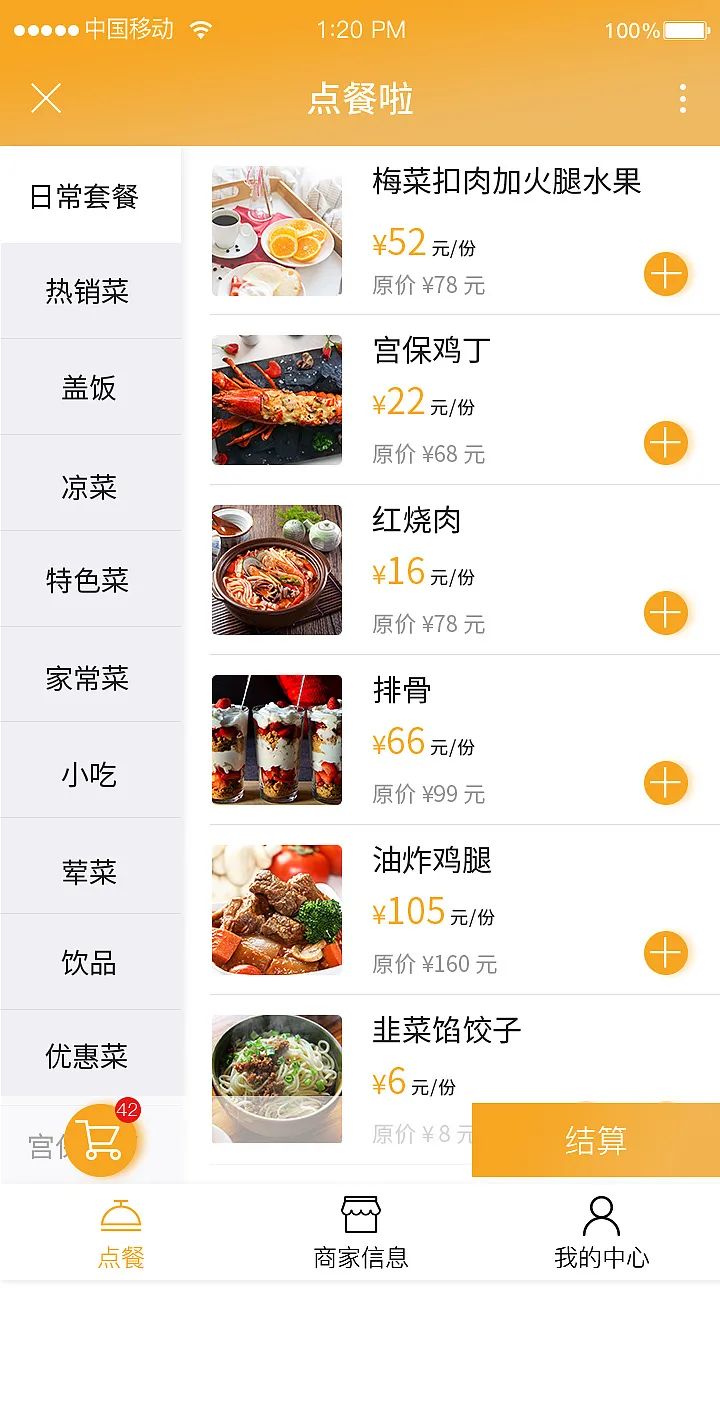Image resolution: width=720 pixels, height=1426 pixels.
Task: Add 梅菜扣肉加火腿水果 to the cart
Action: pyautogui.click(x=666, y=274)
